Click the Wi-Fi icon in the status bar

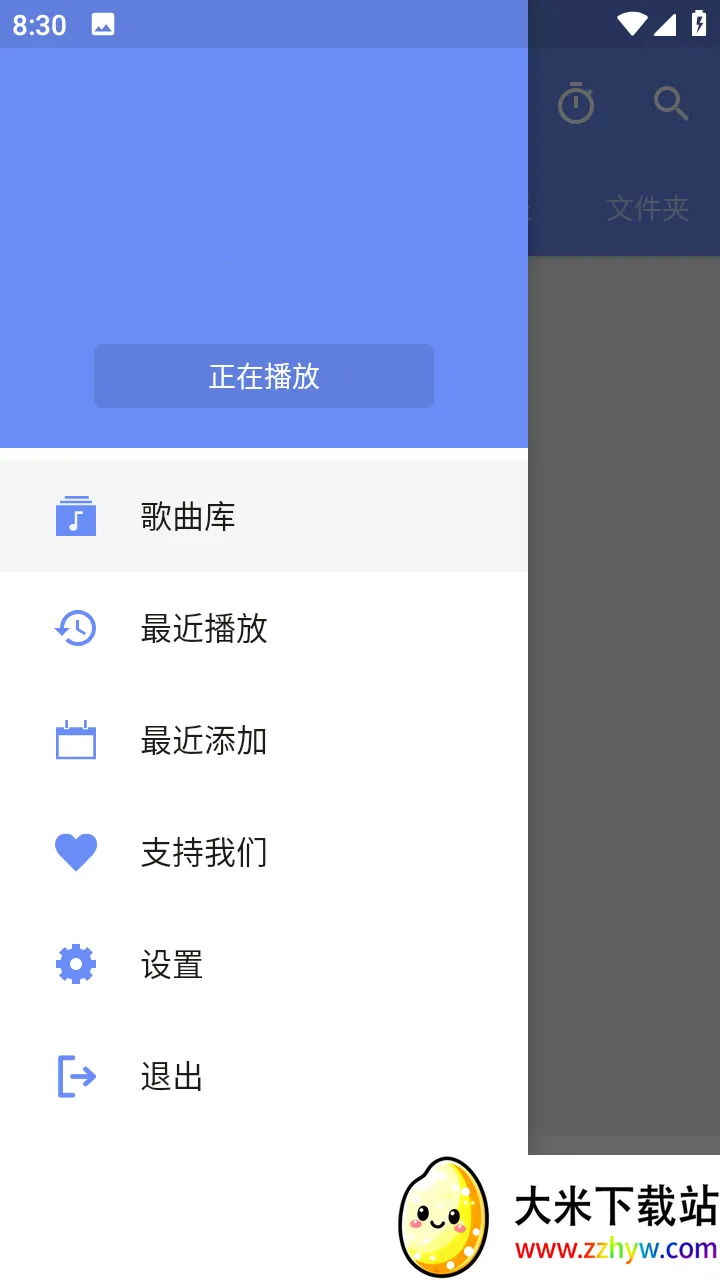(x=633, y=24)
